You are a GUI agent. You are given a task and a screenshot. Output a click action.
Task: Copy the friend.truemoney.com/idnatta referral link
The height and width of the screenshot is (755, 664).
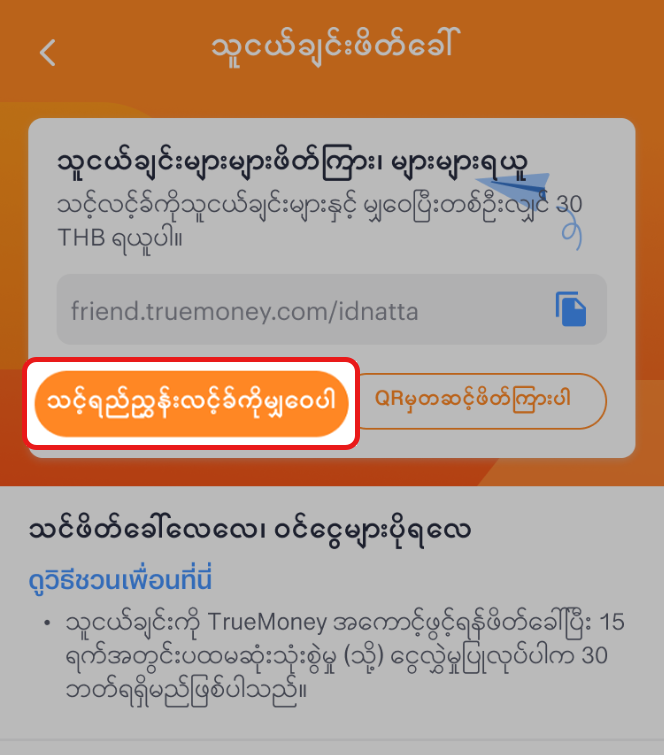(x=571, y=309)
